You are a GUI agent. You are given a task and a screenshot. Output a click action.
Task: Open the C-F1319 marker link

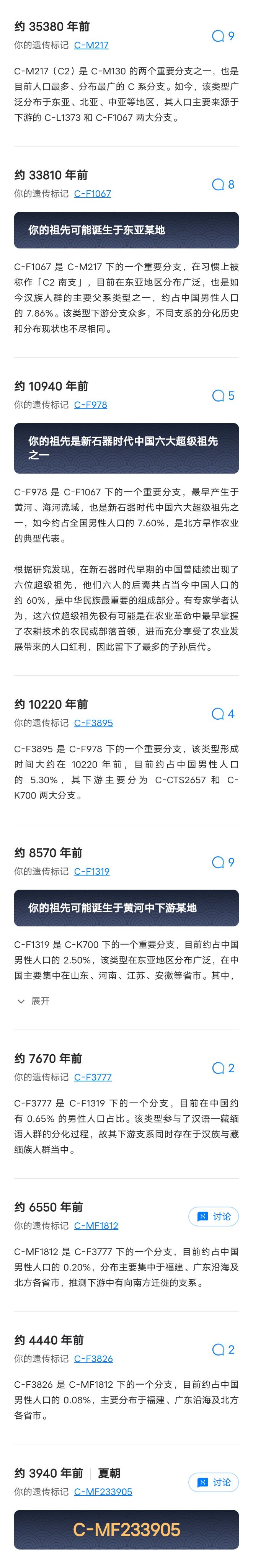click(92, 871)
